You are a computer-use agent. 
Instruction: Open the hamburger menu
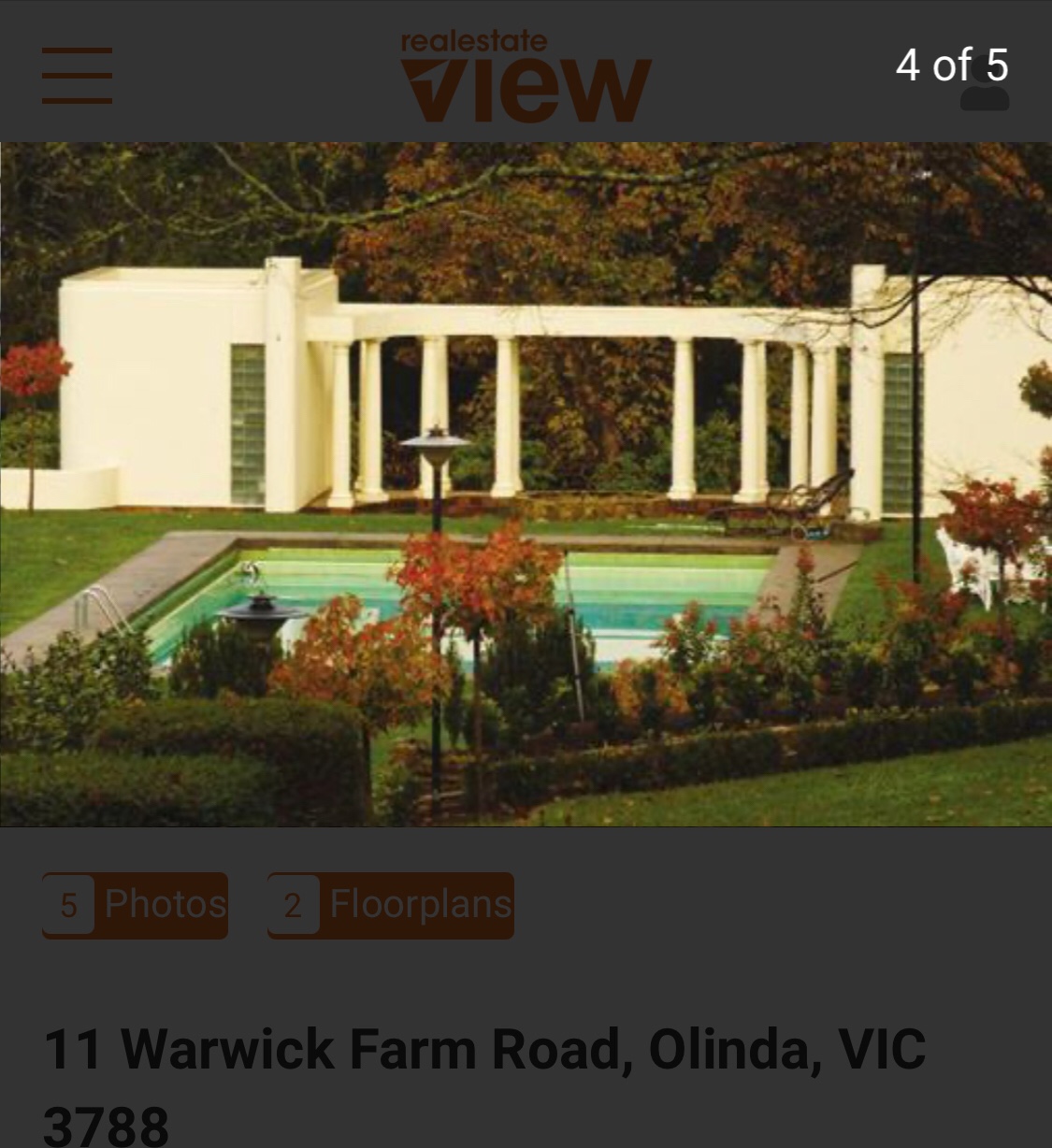coord(77,75)
